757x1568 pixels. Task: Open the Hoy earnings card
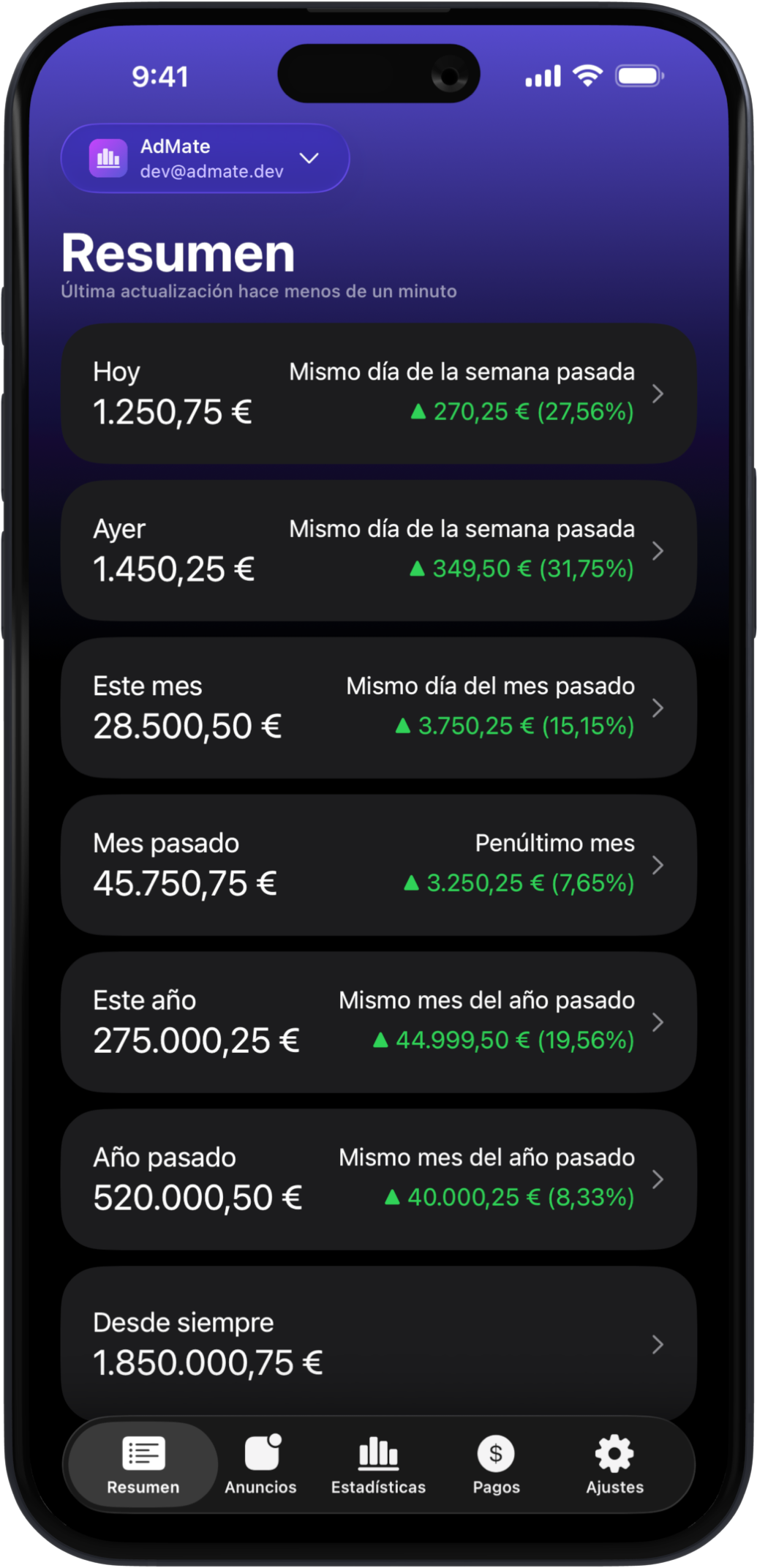(x=378, y=393)
